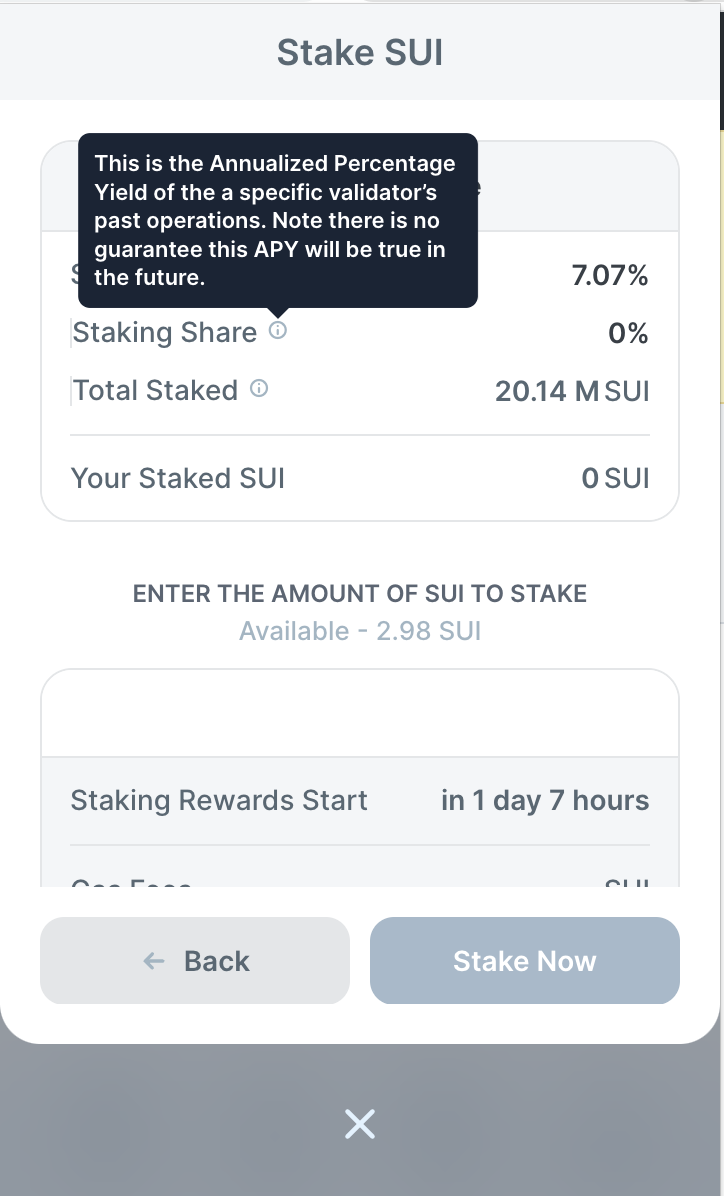724x1196 pixels.
Task: Tap the Stake Now button
Action: pyautogui.click(x=525, y=960)
